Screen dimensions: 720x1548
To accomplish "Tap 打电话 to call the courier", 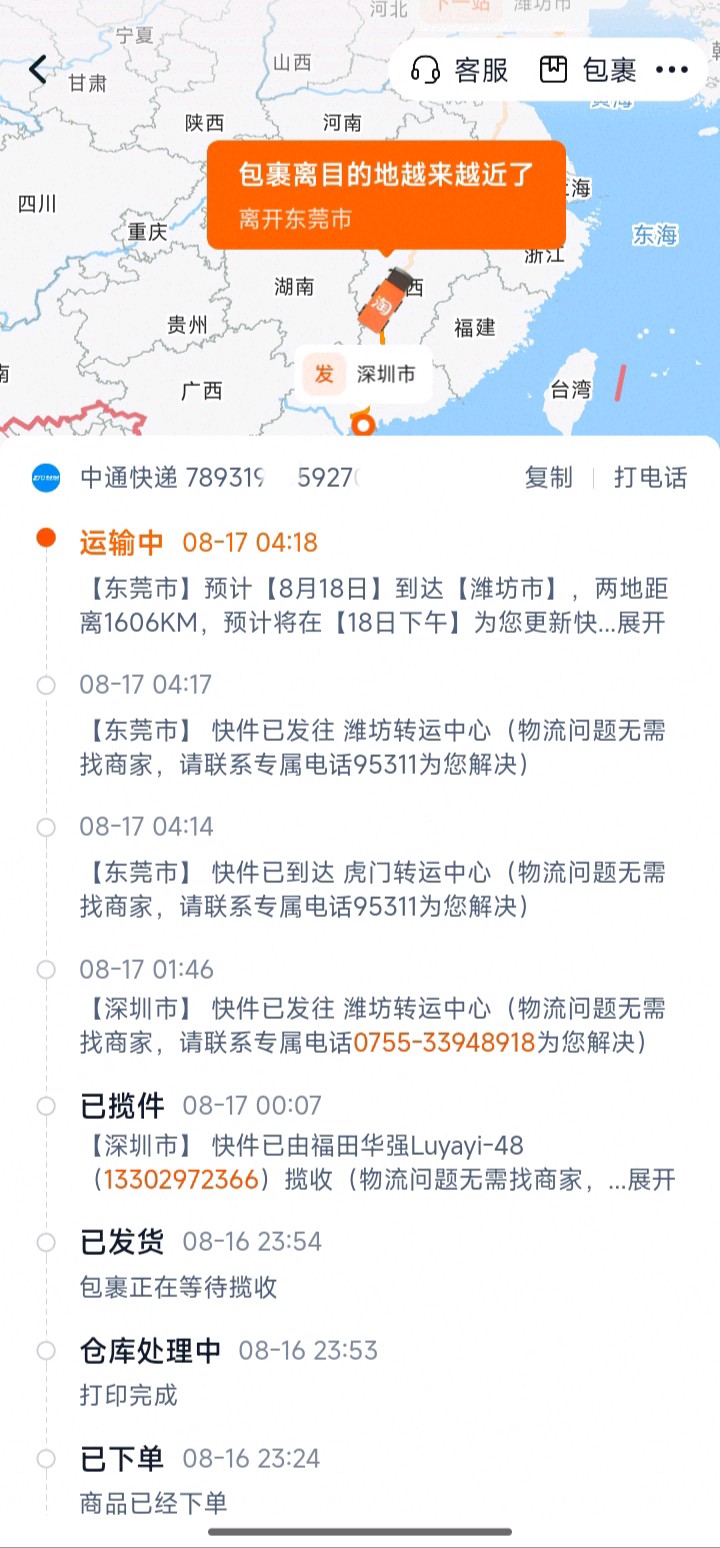I will coord(651,478).
